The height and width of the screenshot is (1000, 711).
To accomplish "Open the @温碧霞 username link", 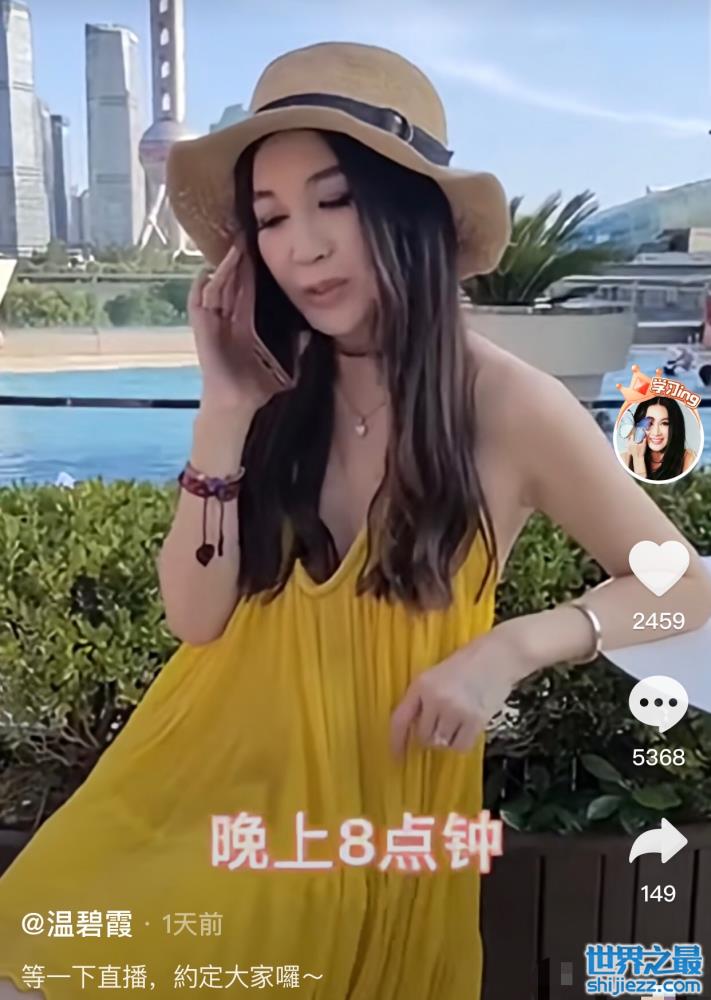I will point(76,924).
